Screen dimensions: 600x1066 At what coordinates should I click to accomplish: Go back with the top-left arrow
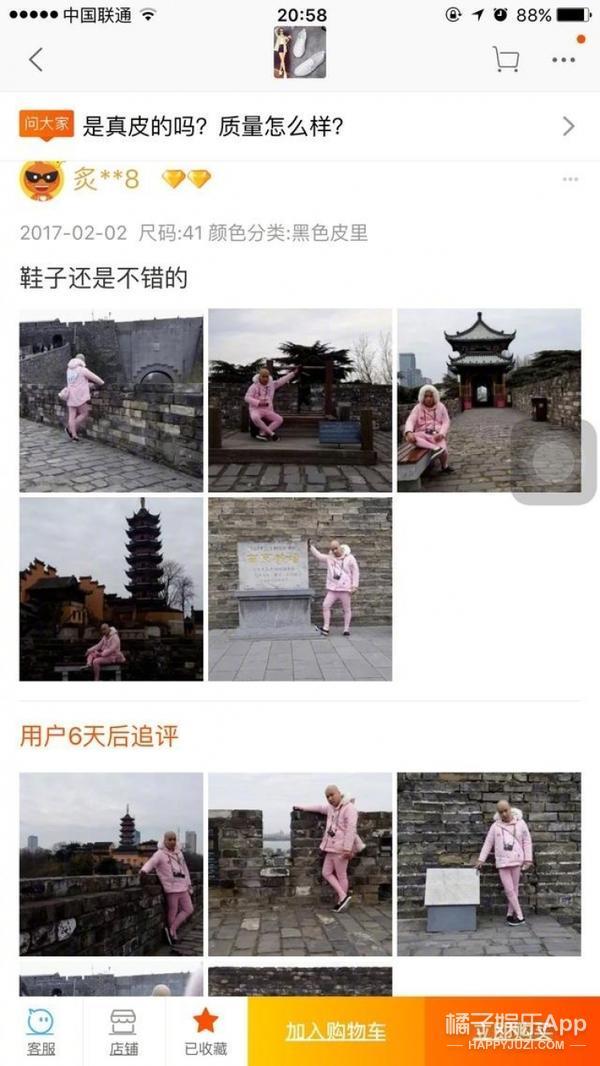(x=36, y=60)
